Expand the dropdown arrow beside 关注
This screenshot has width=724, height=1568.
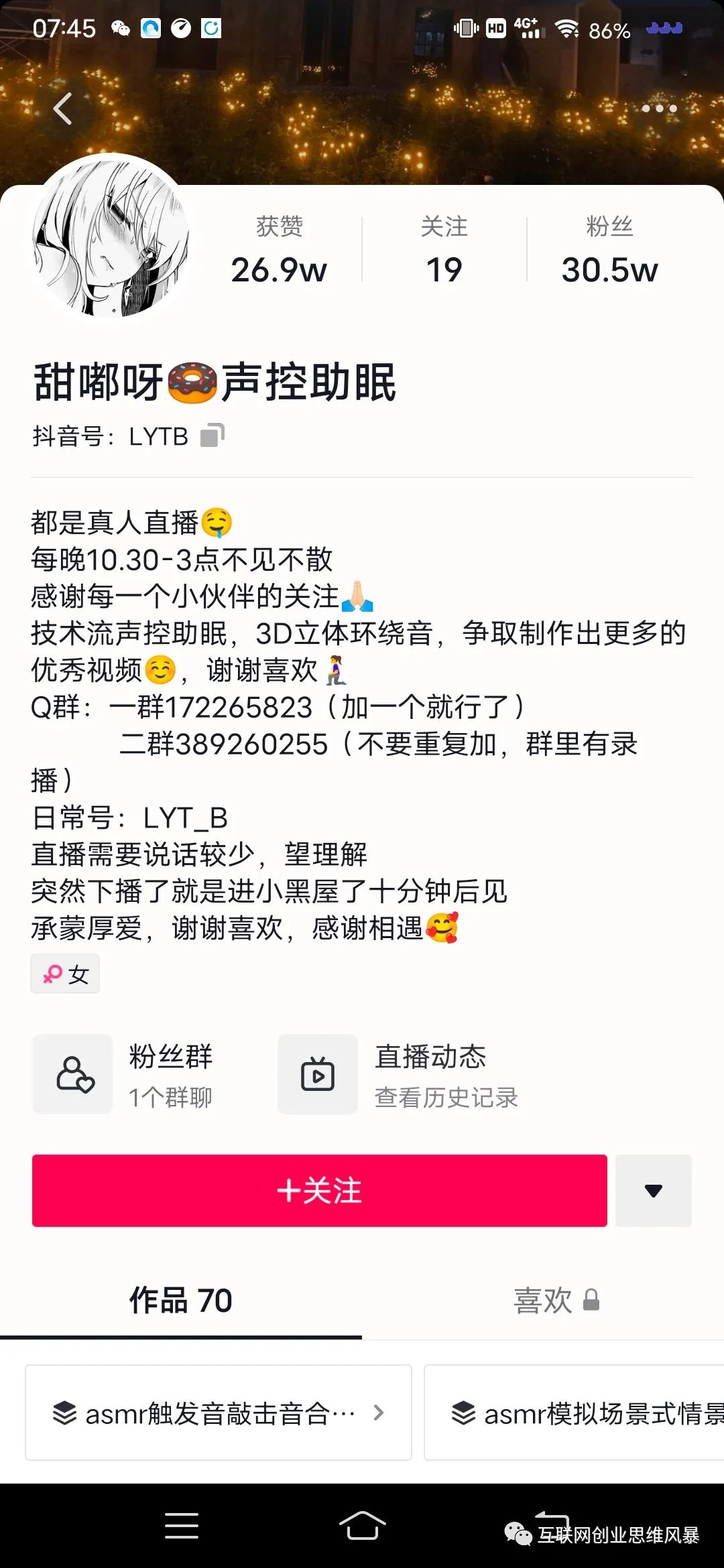(653, 1191)
